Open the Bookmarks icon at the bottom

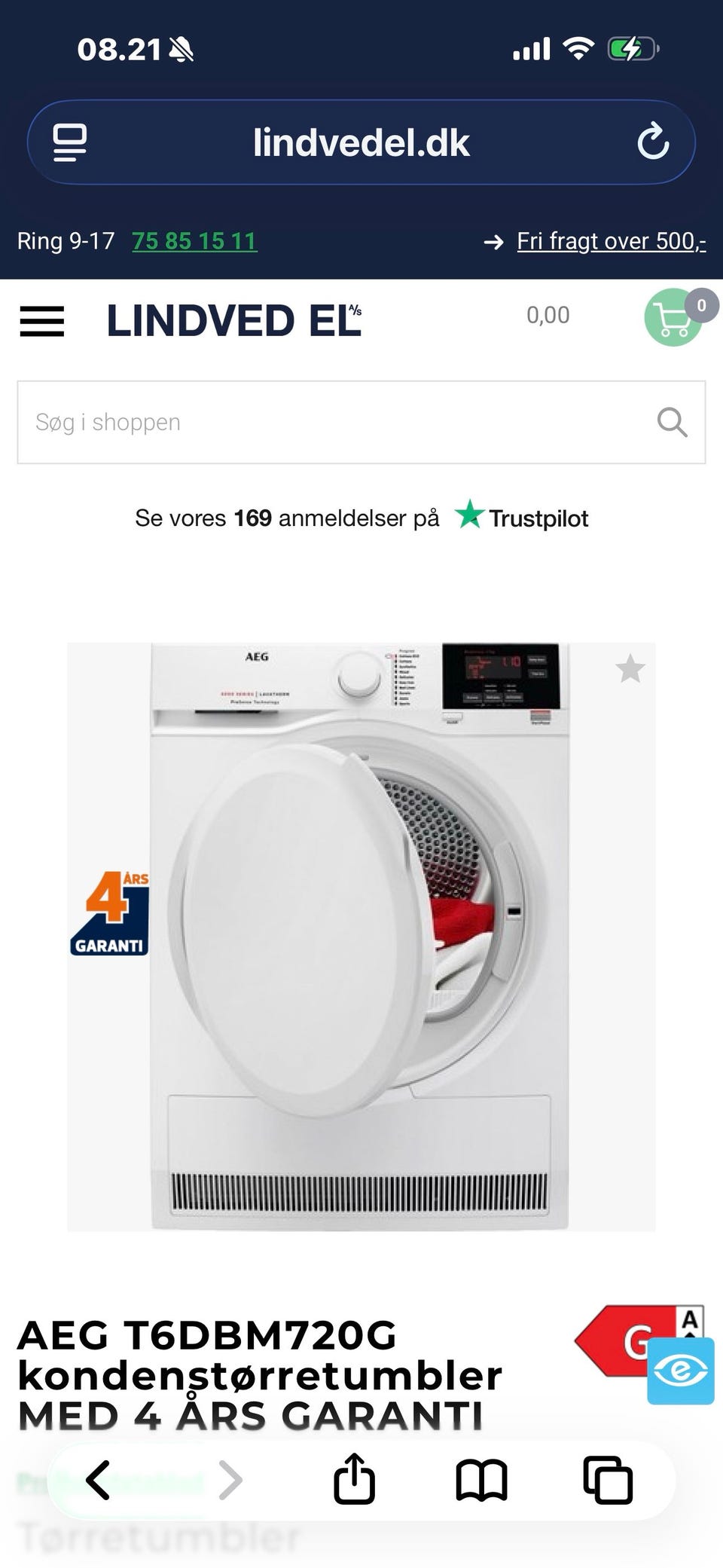coord(483,1479)
